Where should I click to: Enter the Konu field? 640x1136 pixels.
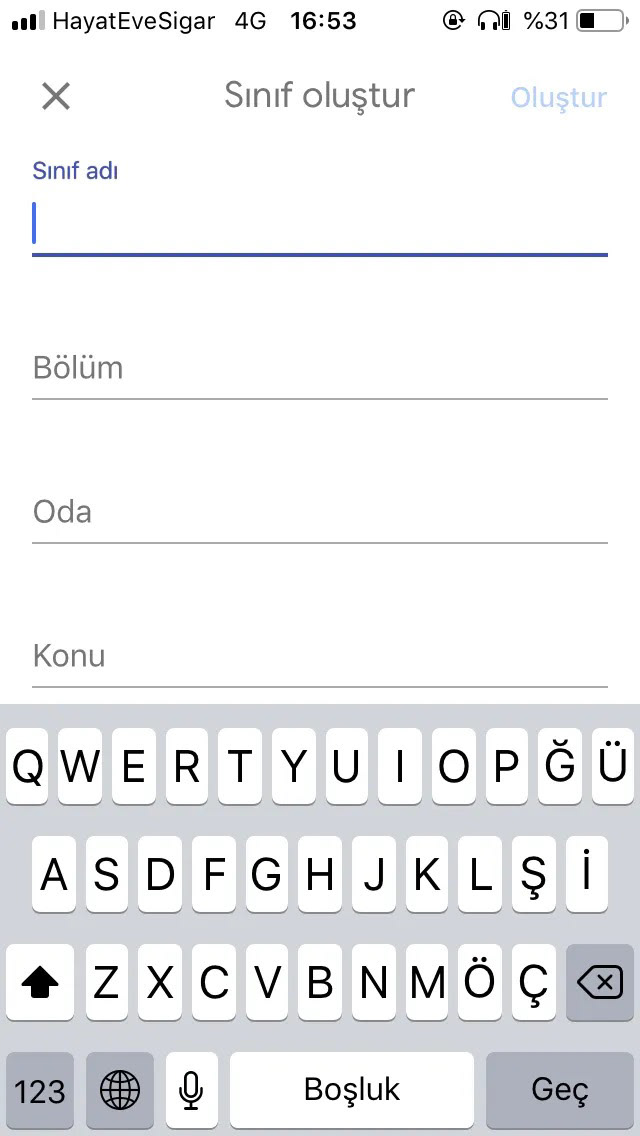pyautogui.click(x=320, y=656)
